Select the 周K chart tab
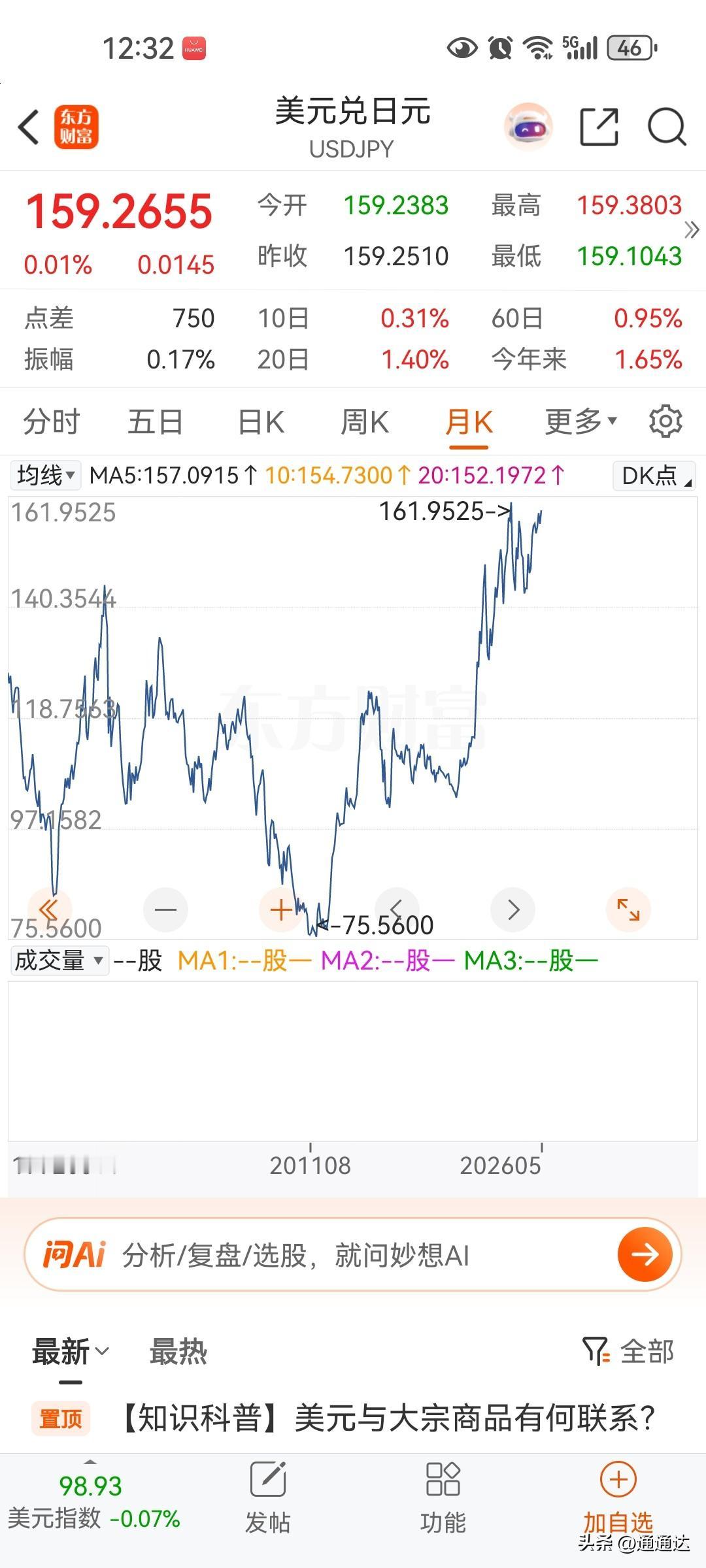The width and height of the screenshot is (706, 1568). coord(364,422)
